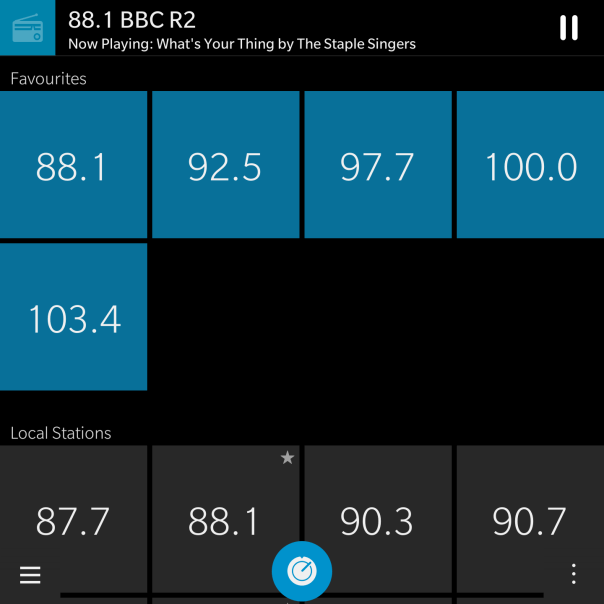Tap the radio icon in the header
Viewport: 604px width, 604px height.
coord(28,28)
